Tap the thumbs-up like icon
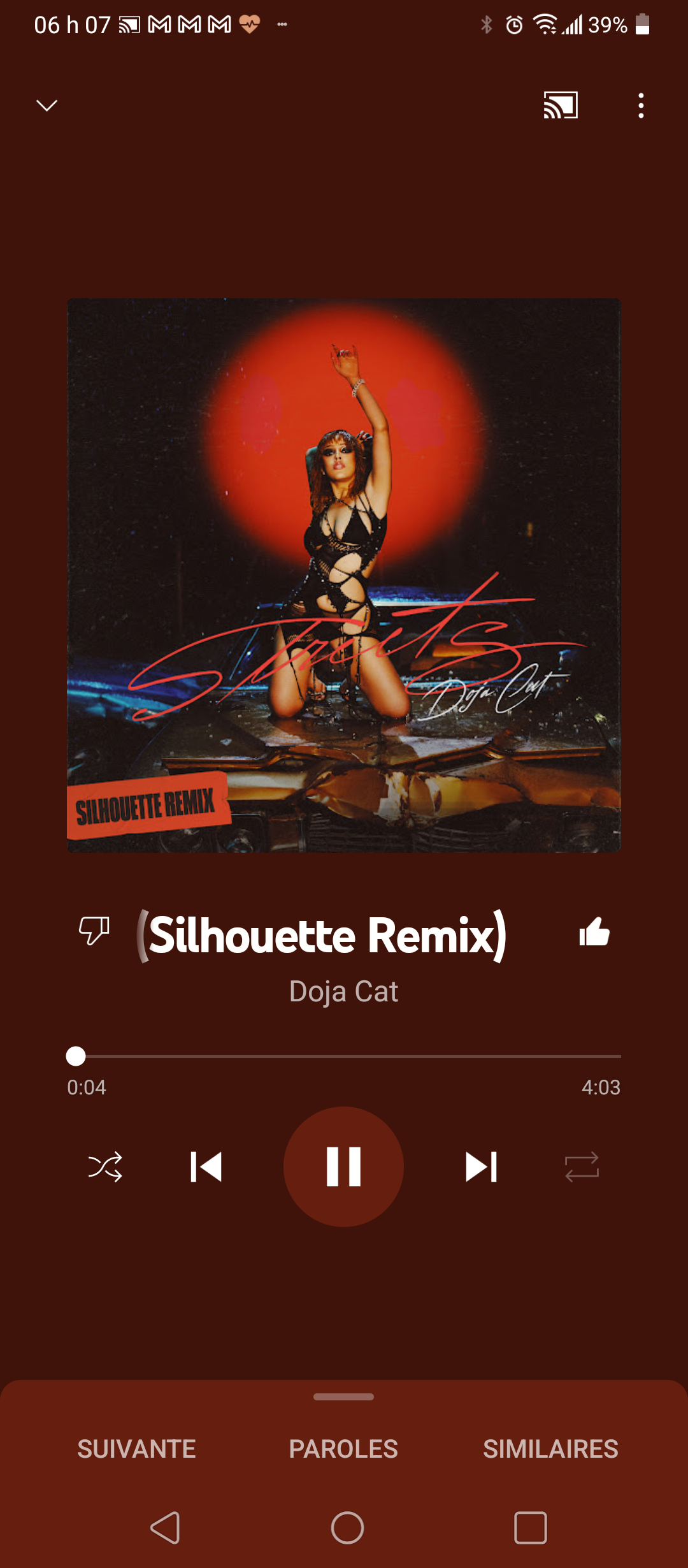This screenshot has width=688, height=1568. click(x=594, y=932)
